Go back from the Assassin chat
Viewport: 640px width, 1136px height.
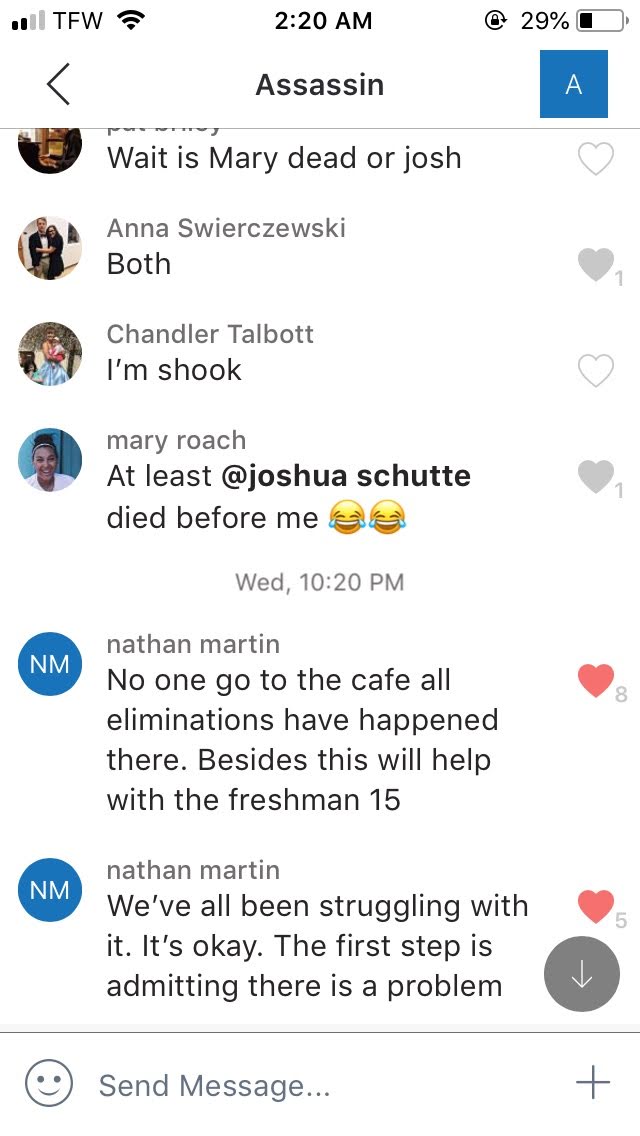coord(58,84)
